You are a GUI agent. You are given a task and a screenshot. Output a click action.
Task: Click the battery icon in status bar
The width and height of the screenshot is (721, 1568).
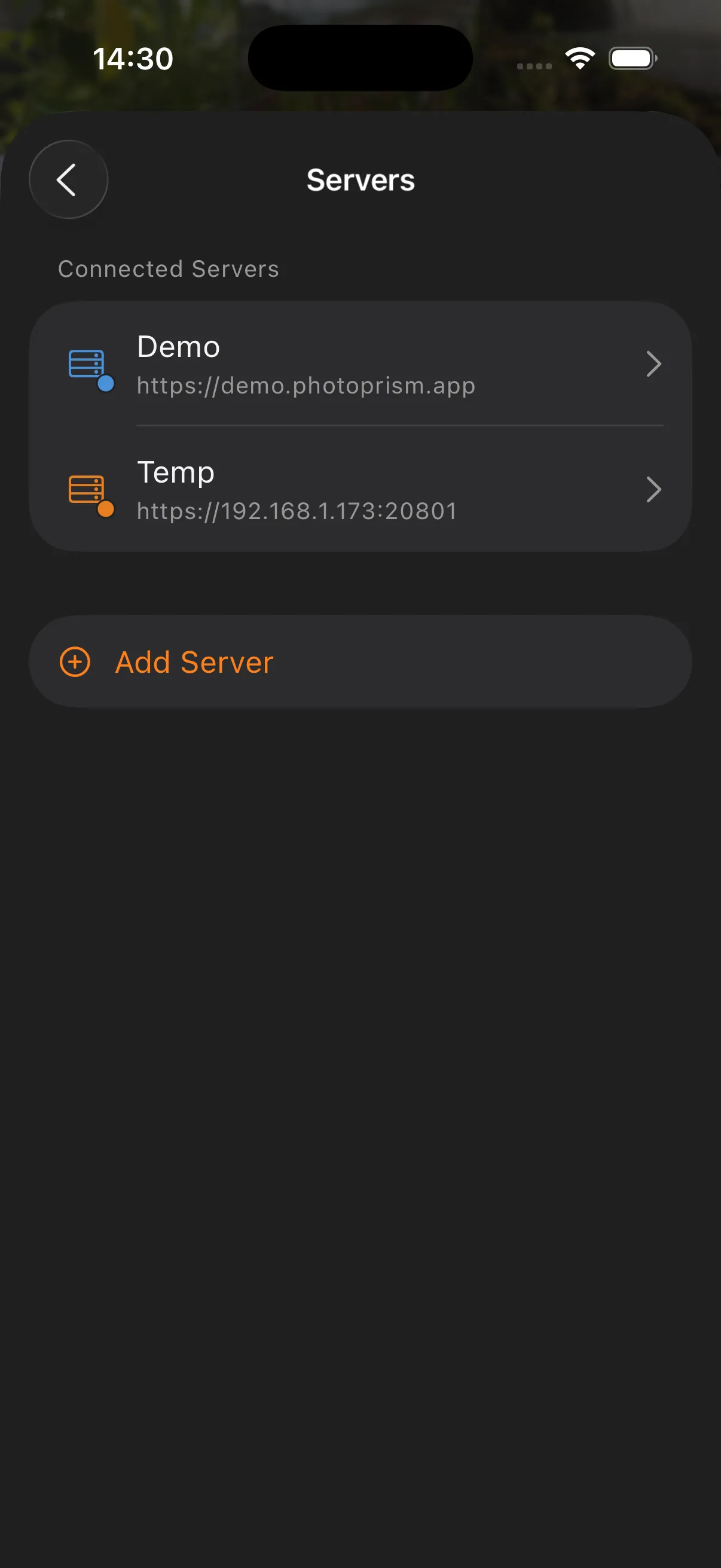pos(631,58)
